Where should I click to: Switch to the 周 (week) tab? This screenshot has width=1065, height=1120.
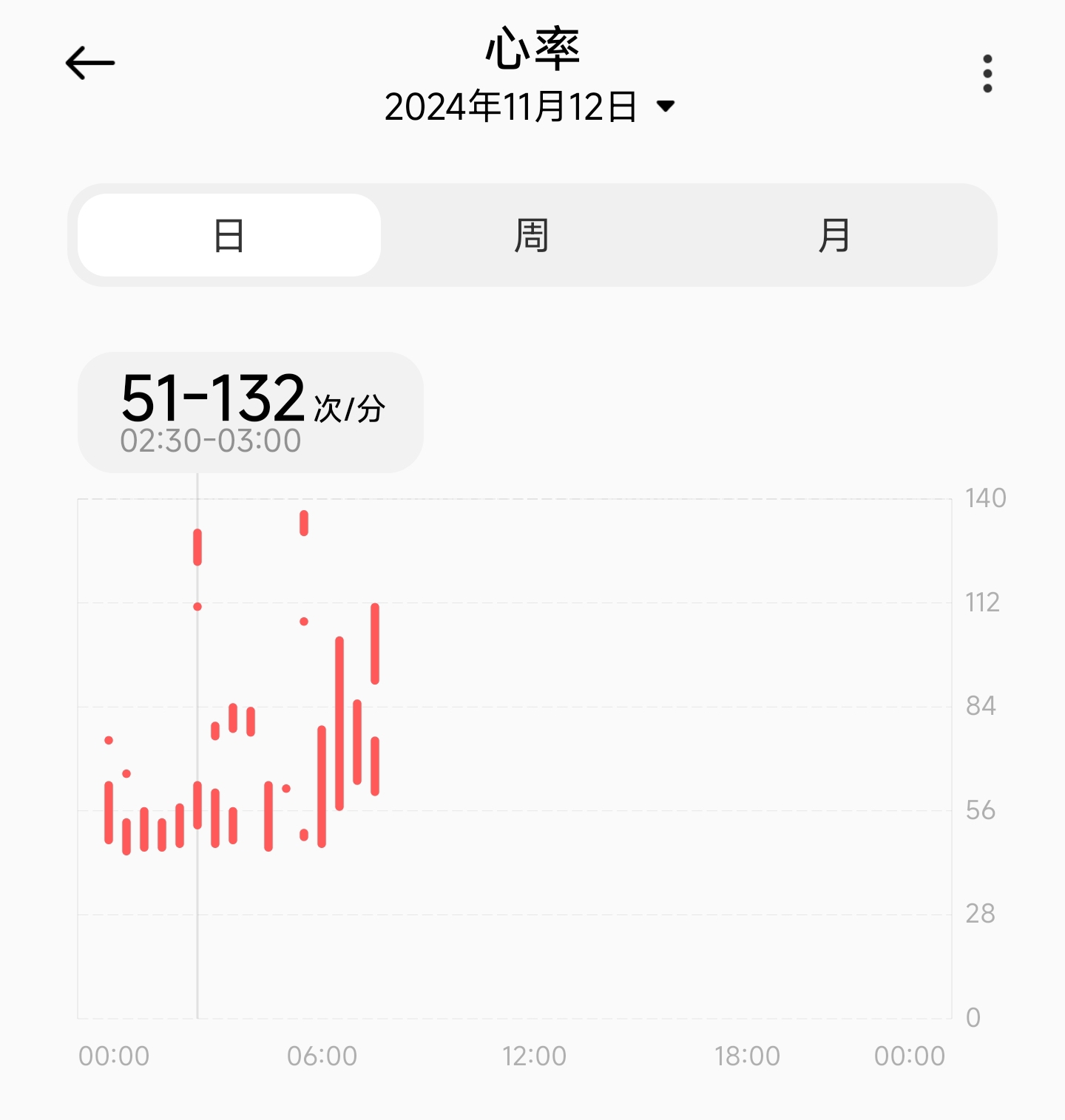(x=532, y=236)
